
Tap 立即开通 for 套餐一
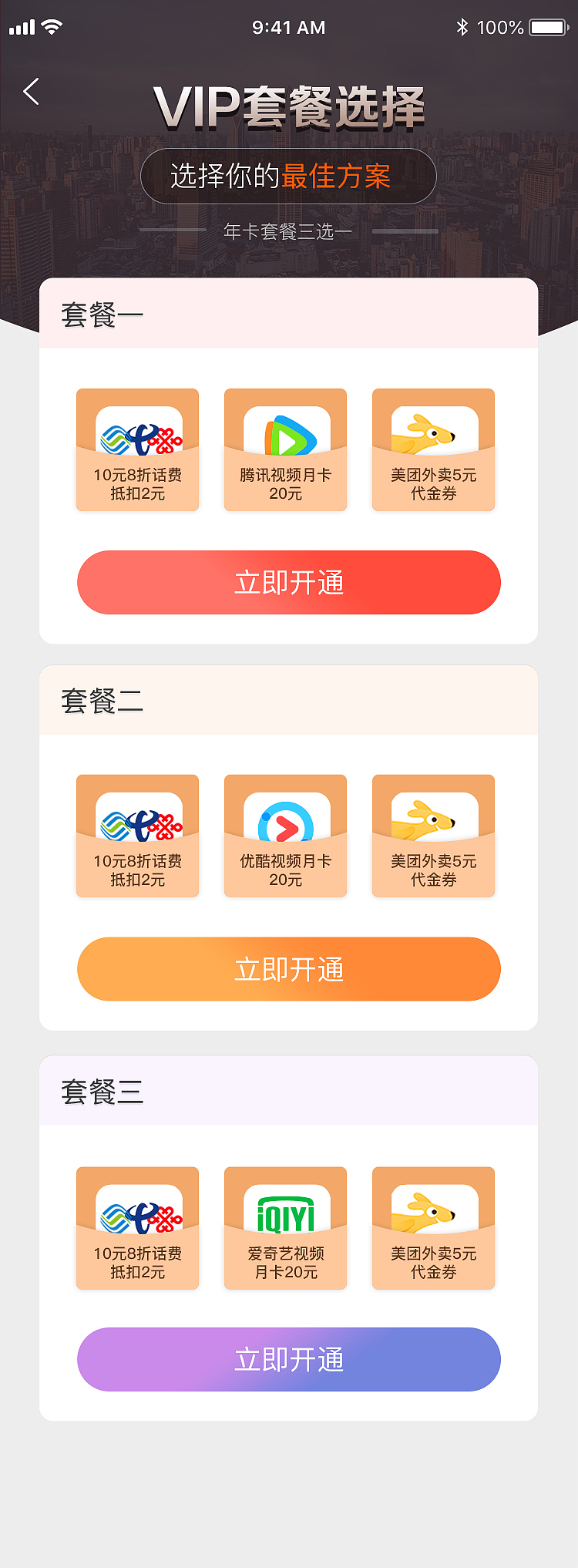click(288, 584)
